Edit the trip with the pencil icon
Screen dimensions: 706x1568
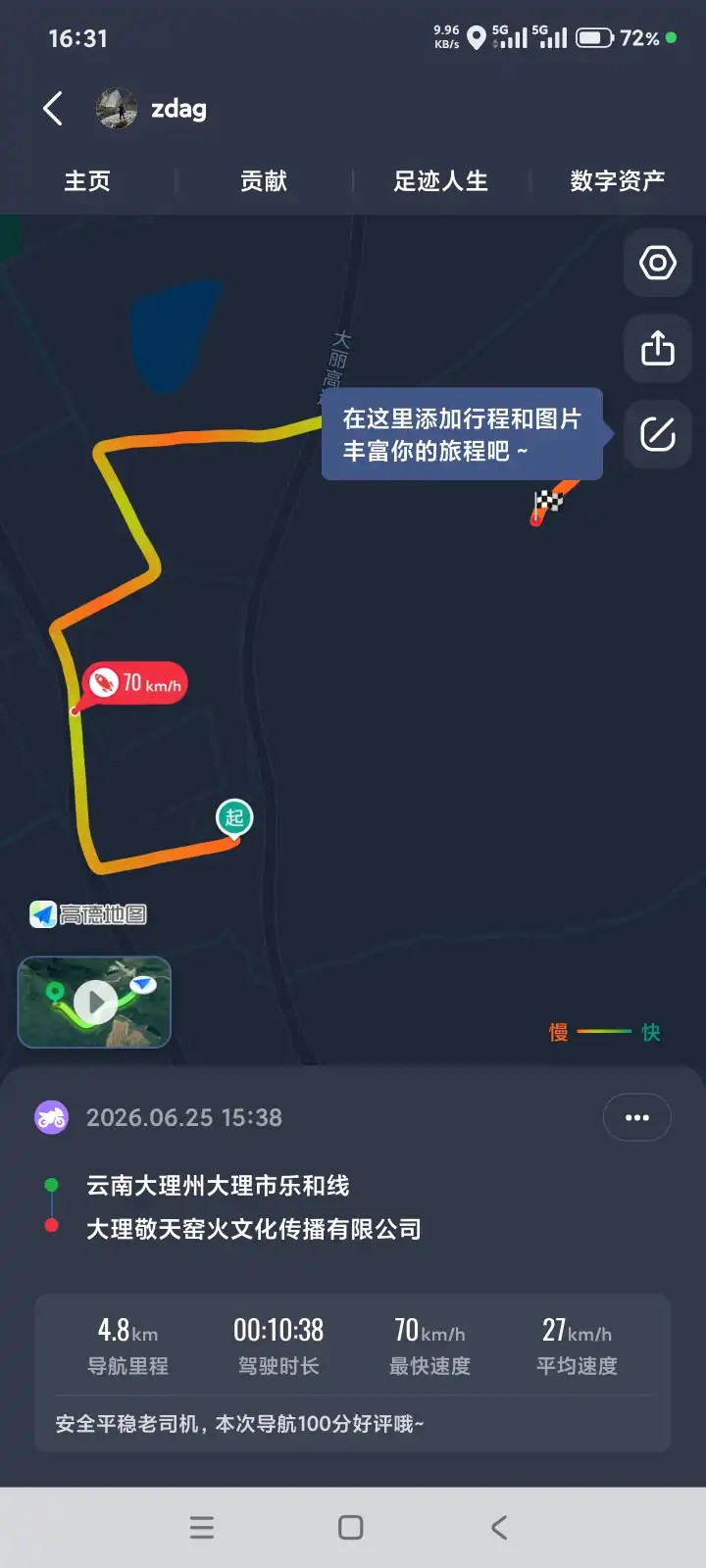click(658, 434)
